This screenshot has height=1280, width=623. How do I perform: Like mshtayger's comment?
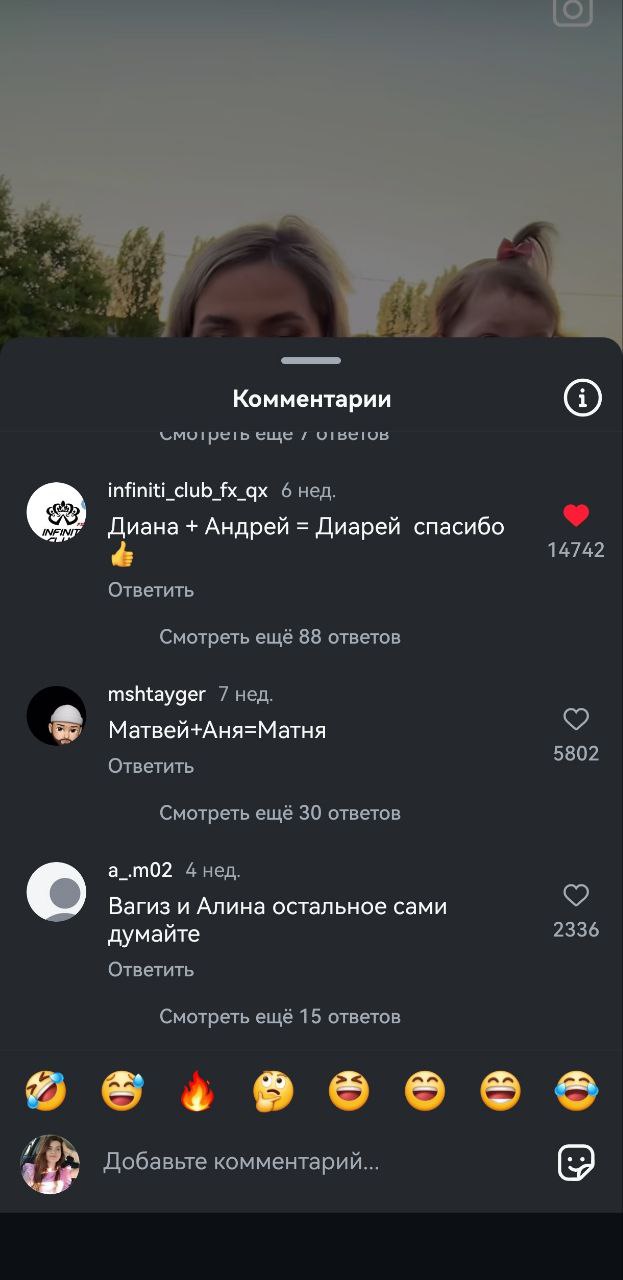point(576,719)
